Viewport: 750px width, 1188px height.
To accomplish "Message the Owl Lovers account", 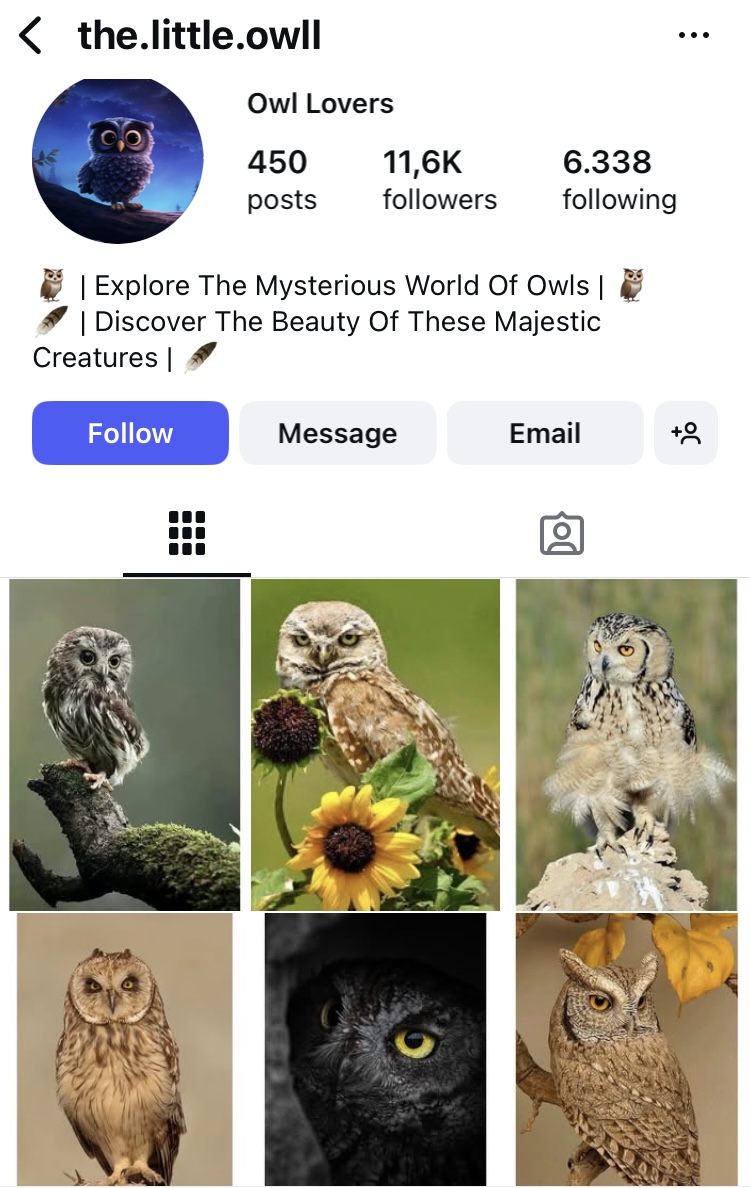I will tap(337, 433).
